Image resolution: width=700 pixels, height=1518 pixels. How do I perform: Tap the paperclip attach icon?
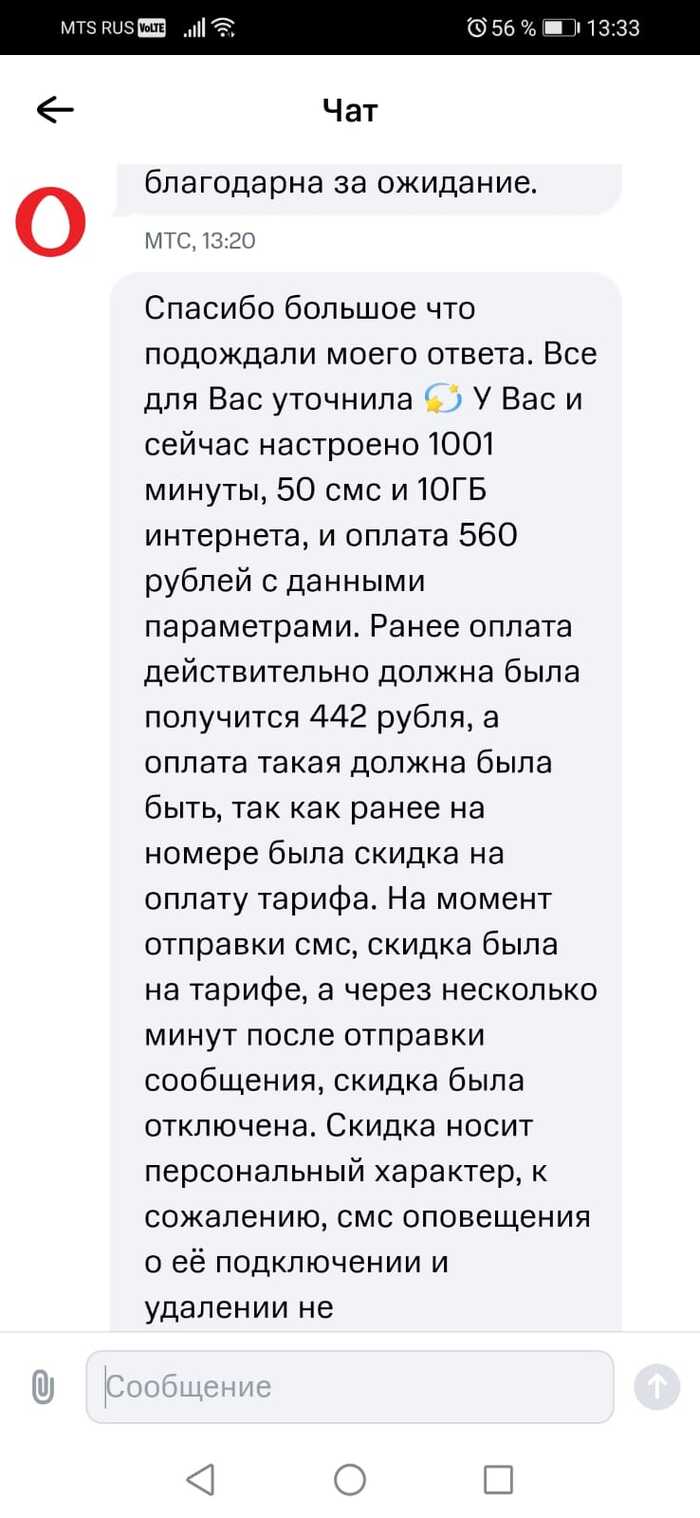(x=43, y=1387)
